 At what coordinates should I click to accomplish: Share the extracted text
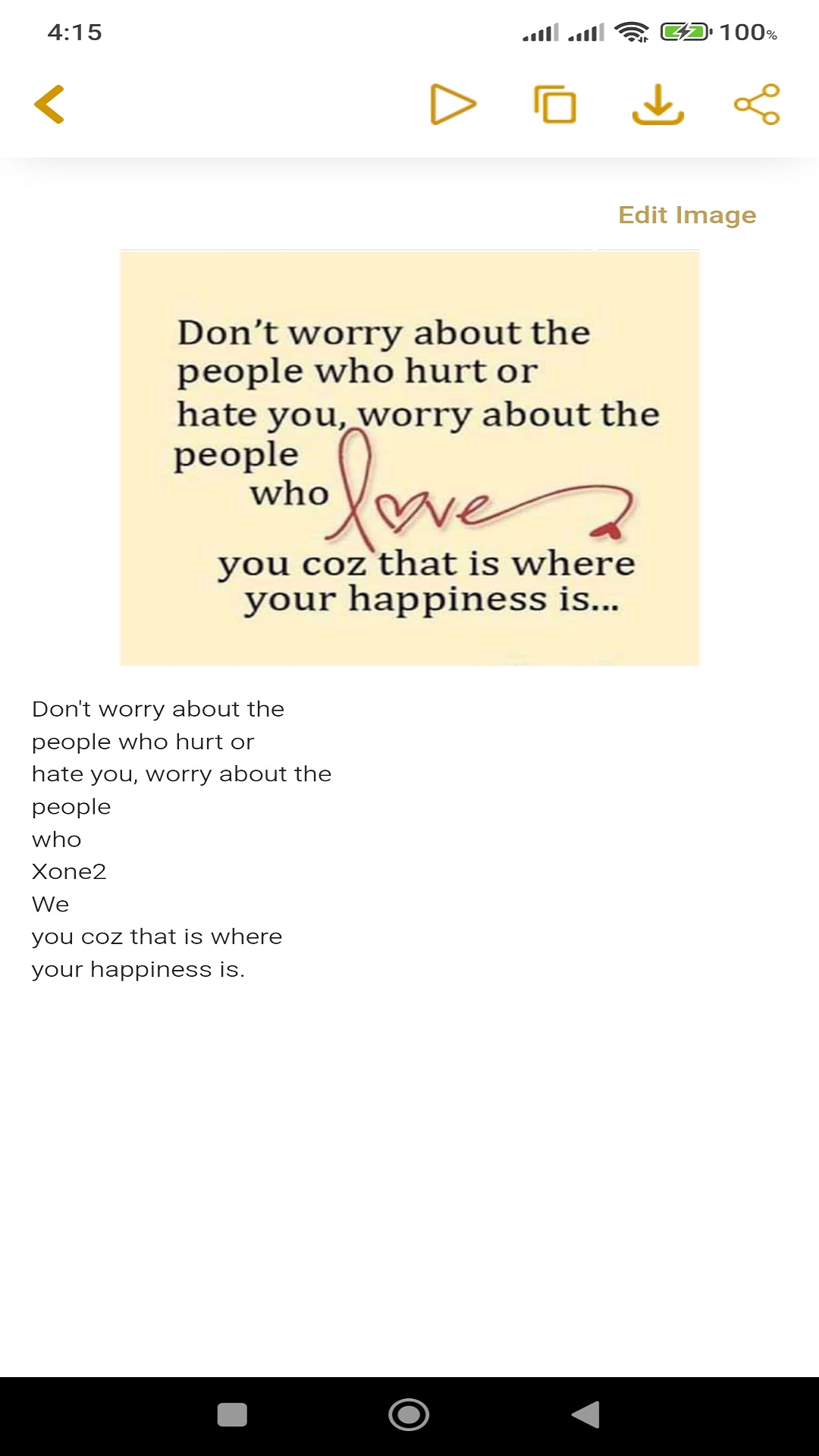(x=757, y=104)
